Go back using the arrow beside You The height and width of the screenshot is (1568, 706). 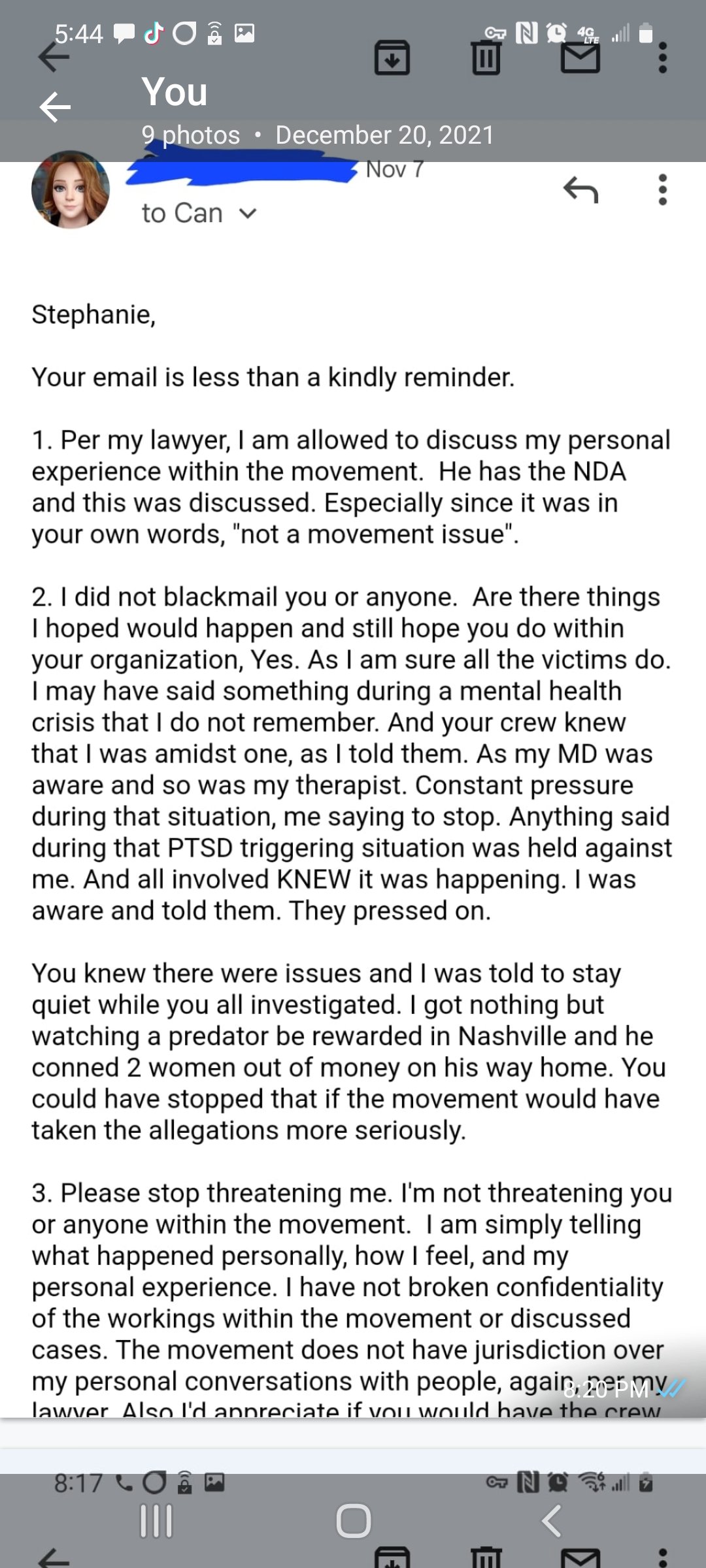point(55,107)
